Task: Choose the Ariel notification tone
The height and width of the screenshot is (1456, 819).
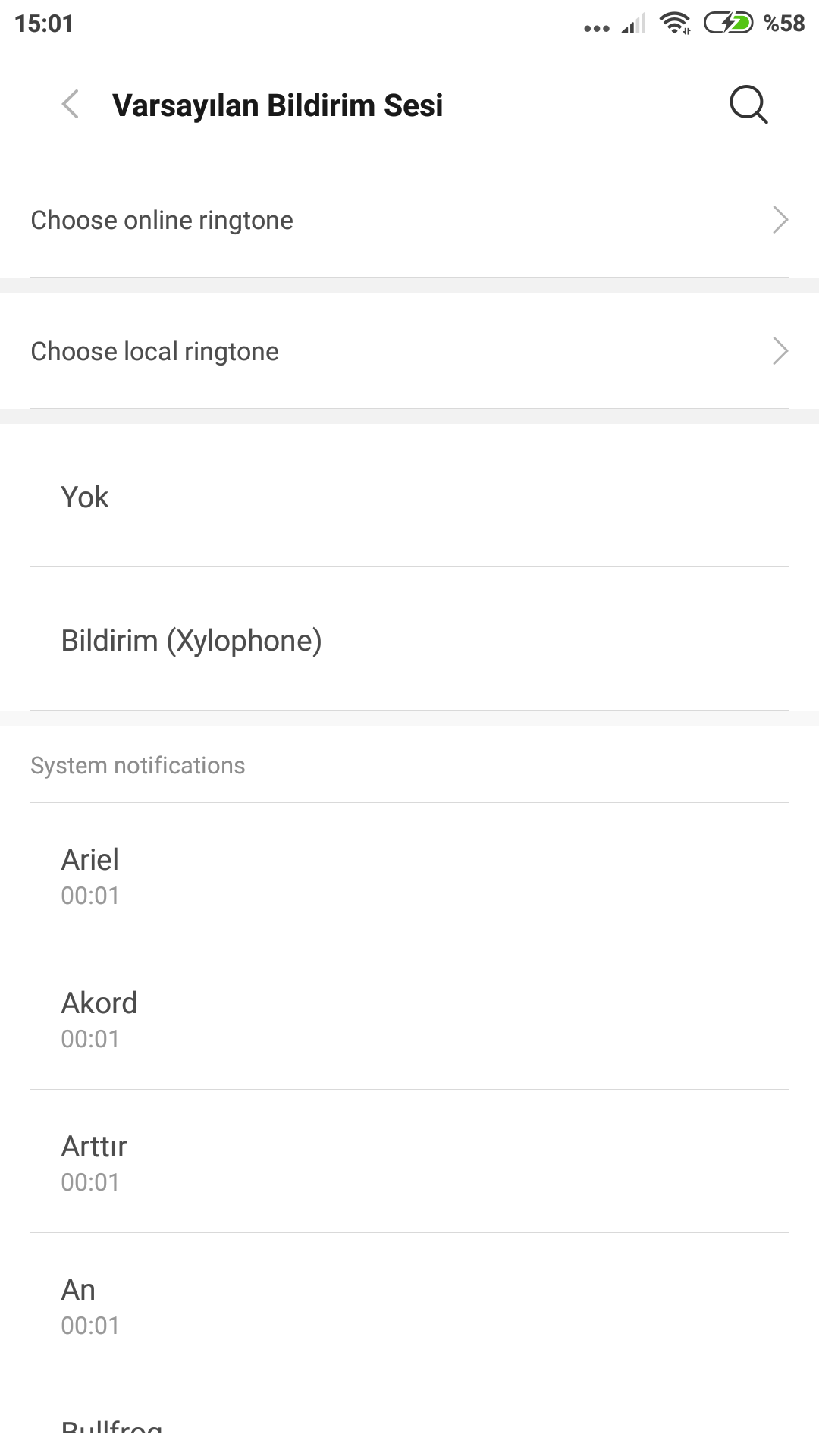Action: [409, 875]
